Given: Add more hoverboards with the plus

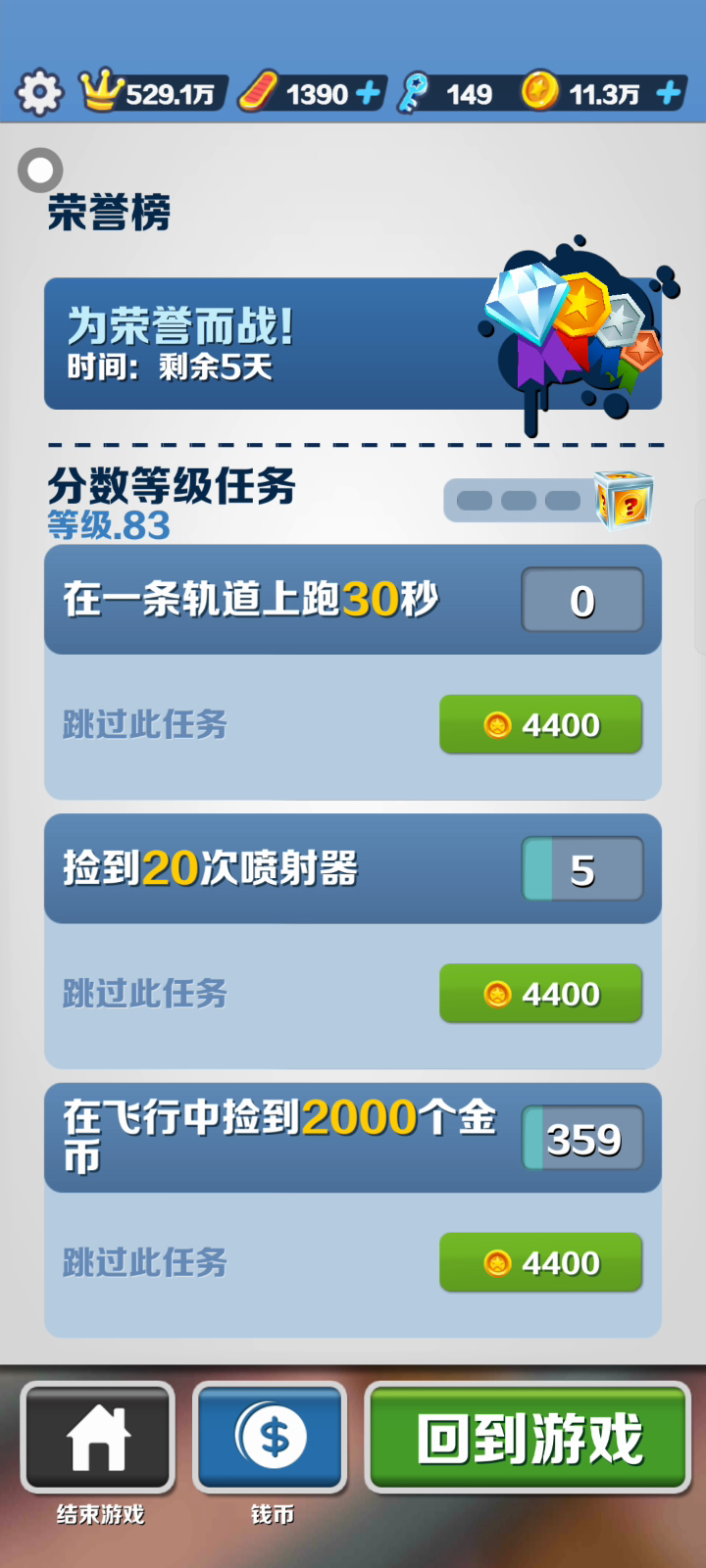Looking at the screenshot, I should coord(369,93).
